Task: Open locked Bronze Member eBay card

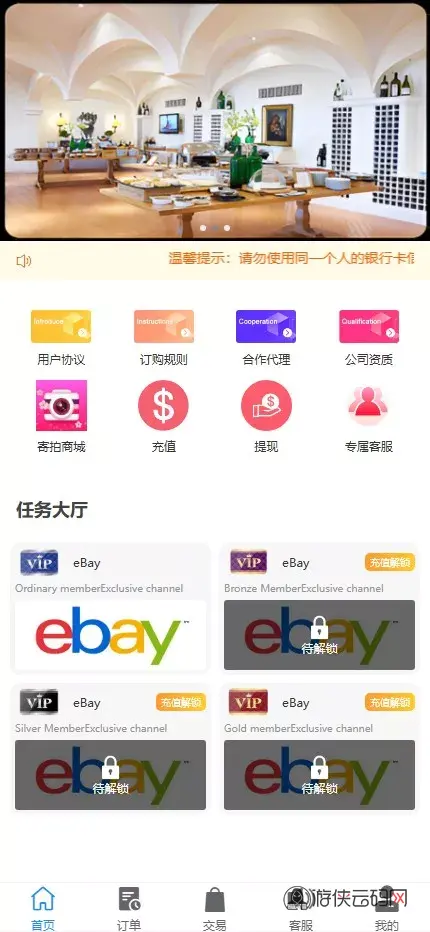Action: pyautogui.click(x=319, y=608)
